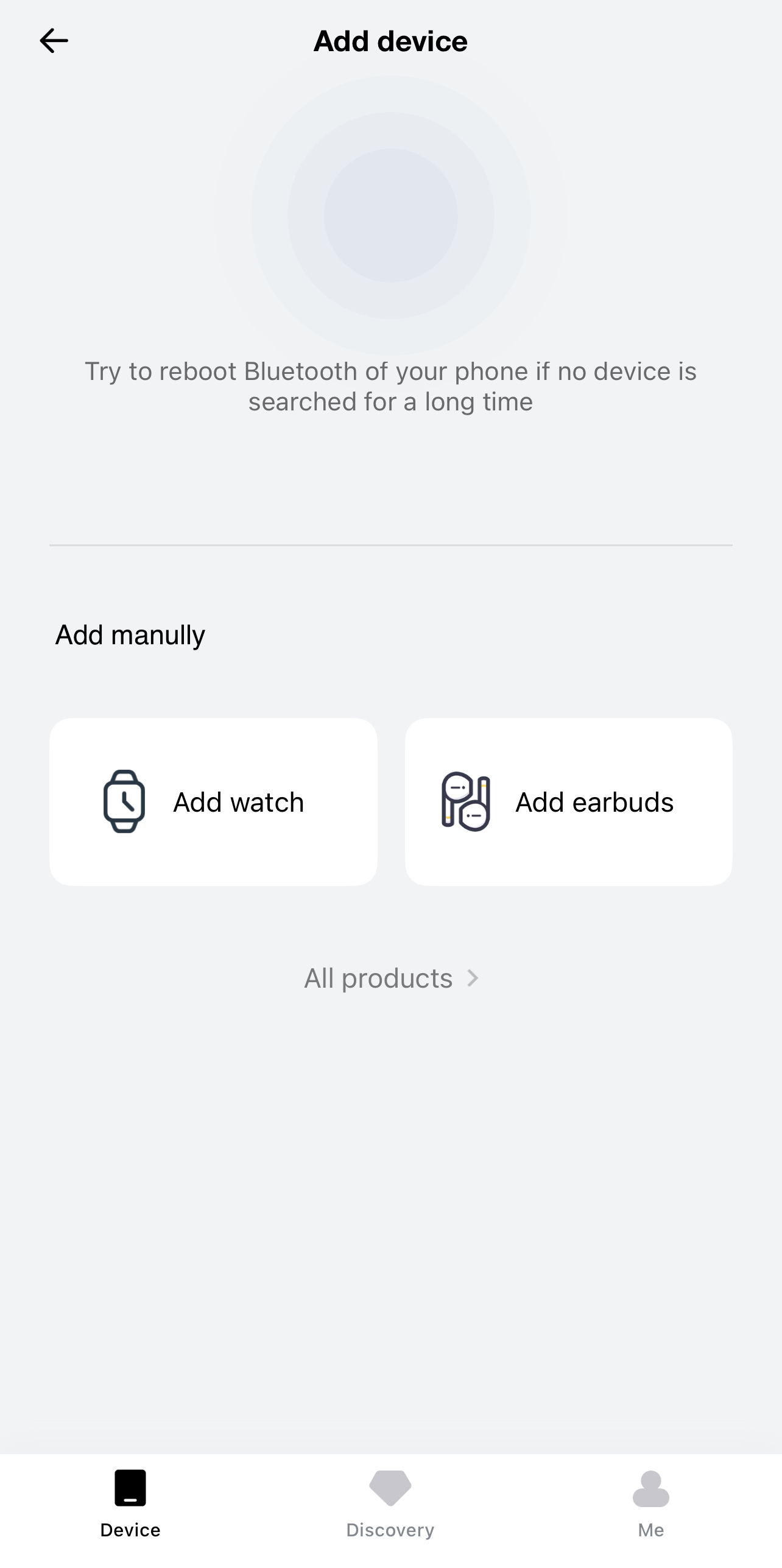Go back from Add device screen

coord(54,41)
